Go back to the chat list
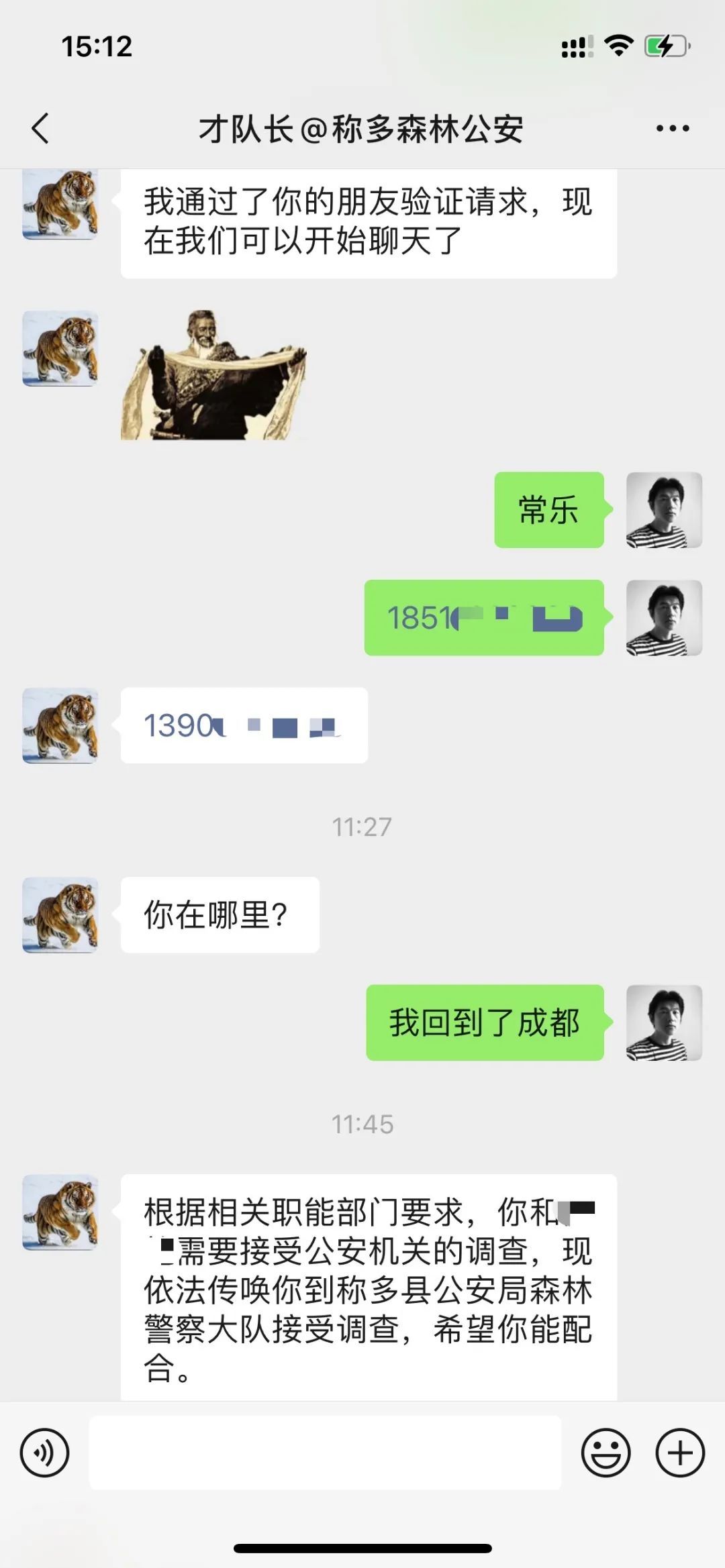725x1568 pixels. (40, 128)
